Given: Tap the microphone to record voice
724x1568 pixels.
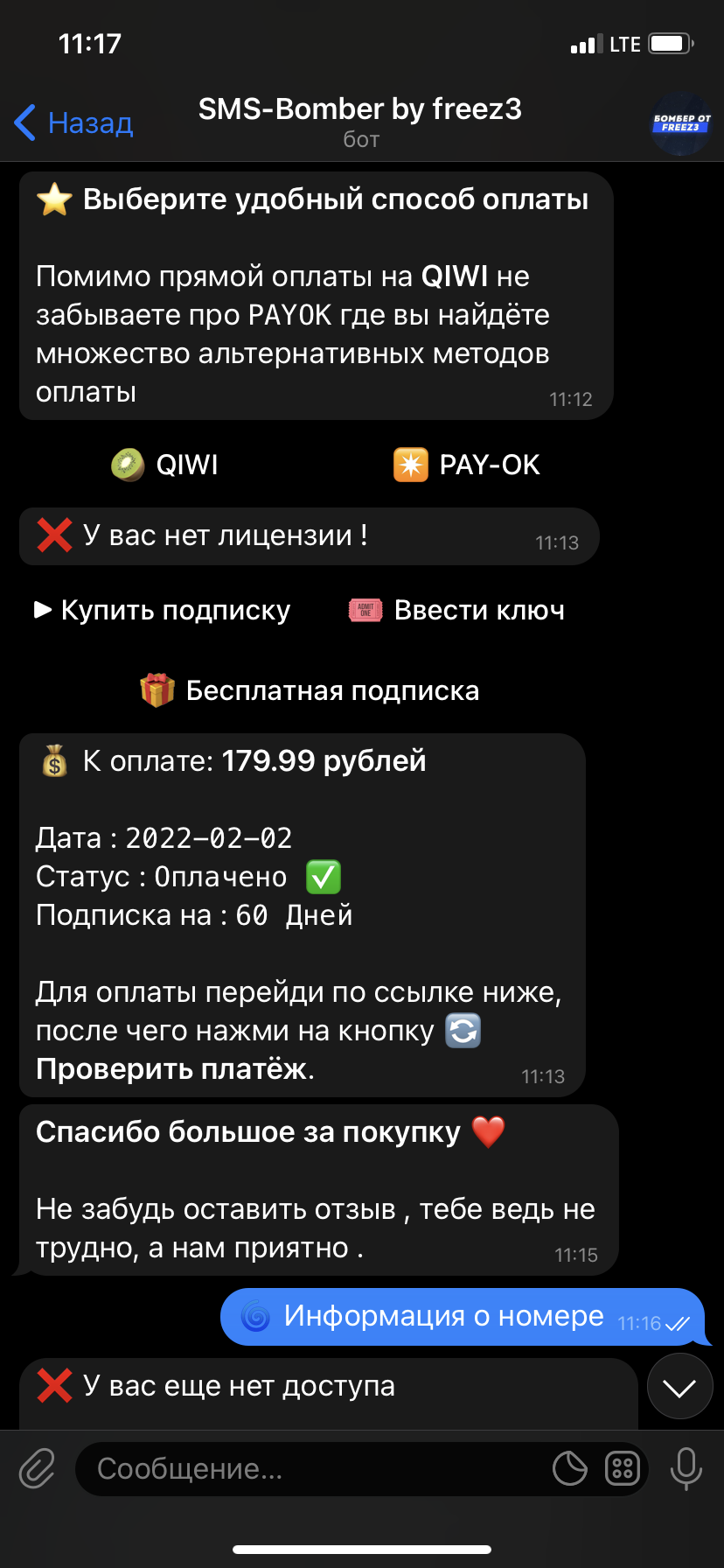Looking at the screenshot, I should coord(686,1469).
